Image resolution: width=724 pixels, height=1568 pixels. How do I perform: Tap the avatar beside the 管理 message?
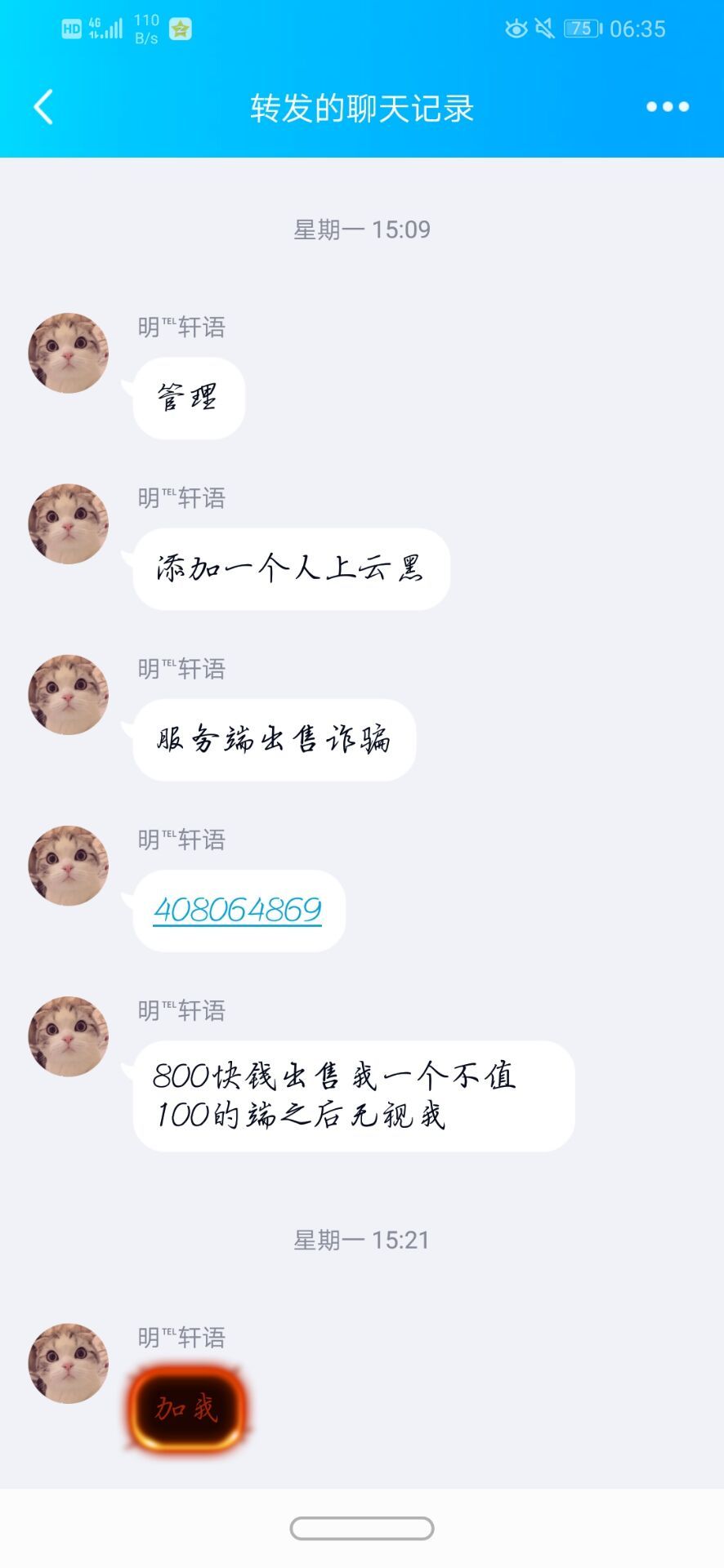tap(69, 354)
